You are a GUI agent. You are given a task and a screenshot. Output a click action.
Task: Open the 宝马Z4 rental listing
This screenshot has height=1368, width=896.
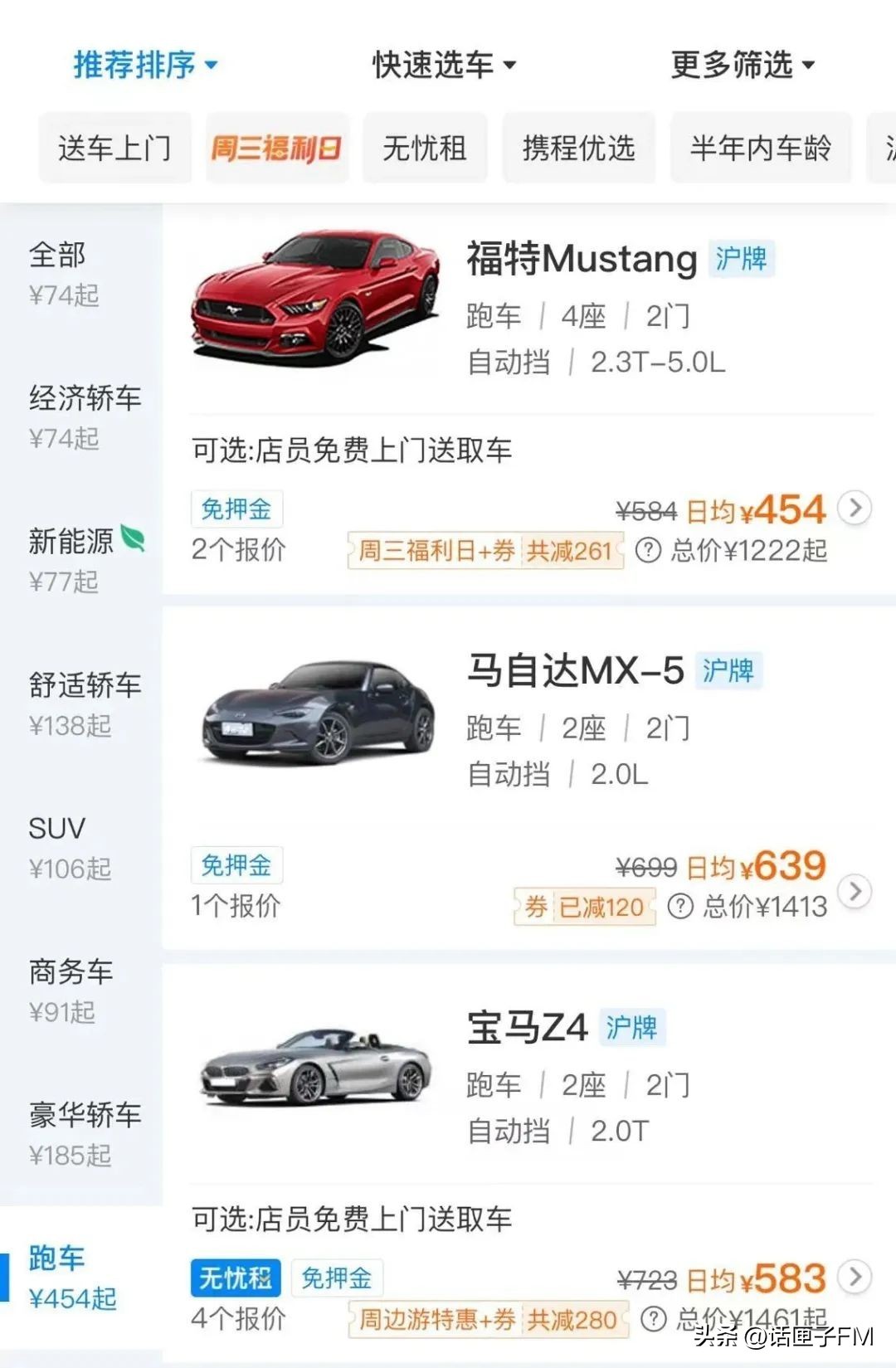[x=528, y=1027]
